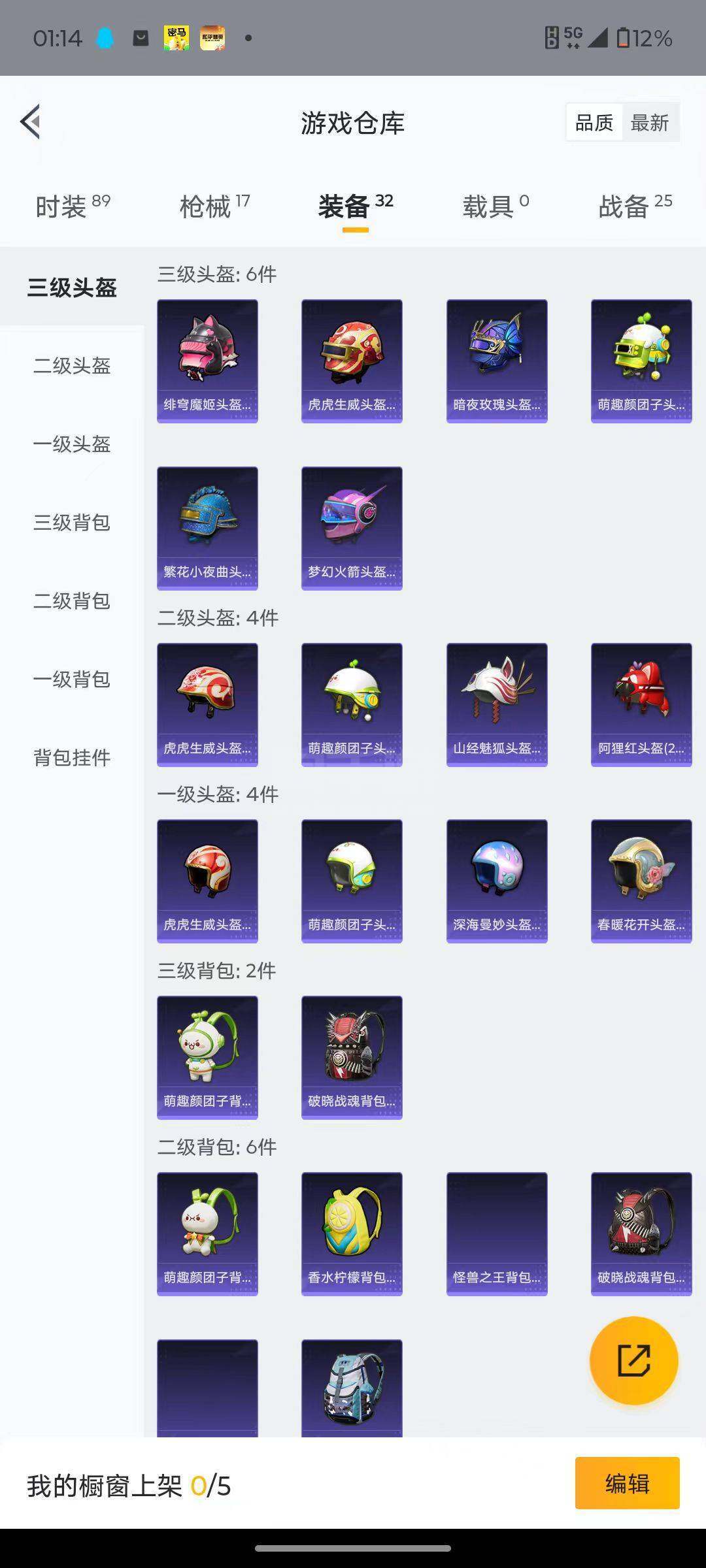706x1568 pixels.
Task: Tap the 编辑 button
Action: 627,1483
